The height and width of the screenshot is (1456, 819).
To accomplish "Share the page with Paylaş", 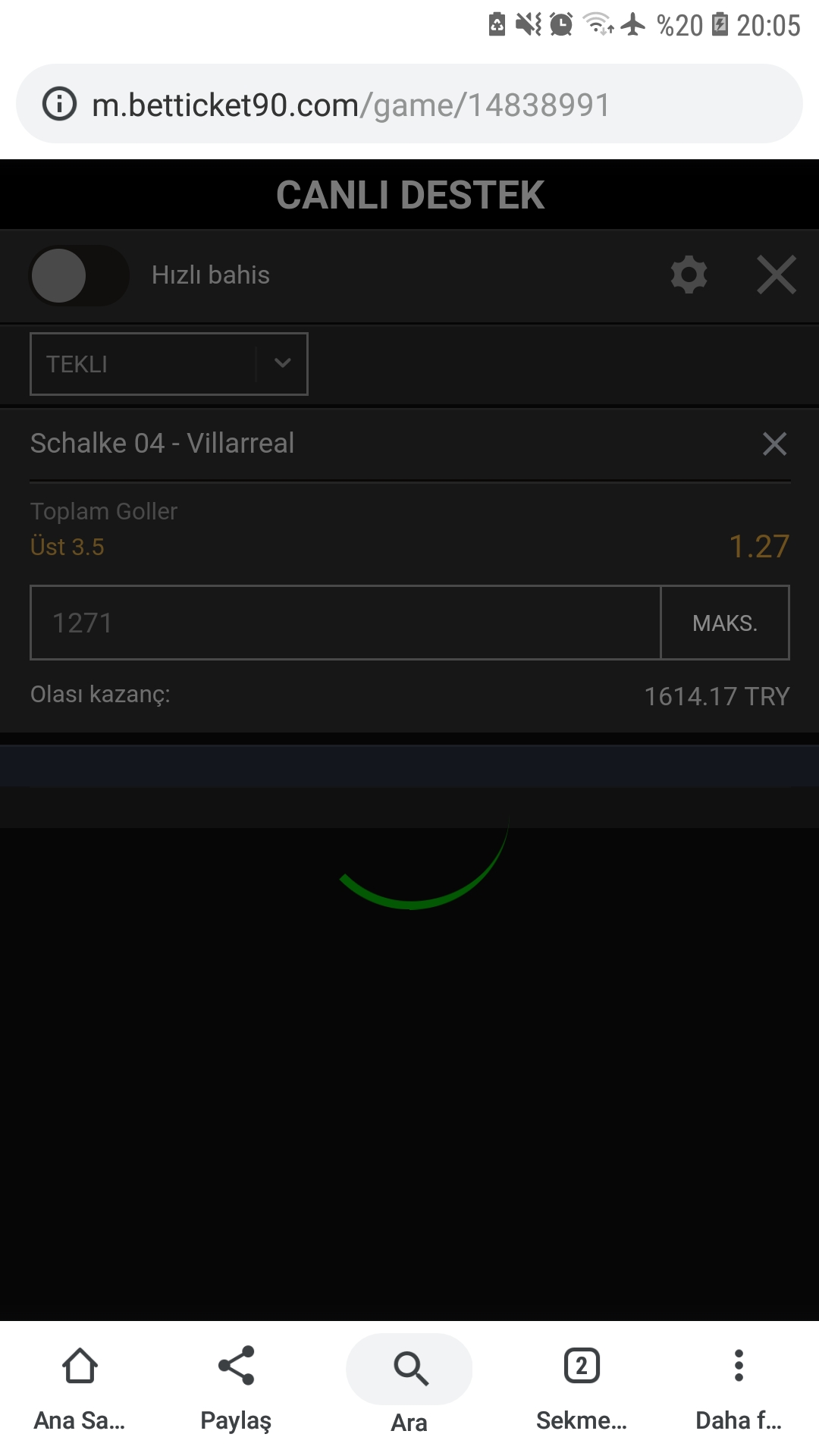I will 236,1388.
